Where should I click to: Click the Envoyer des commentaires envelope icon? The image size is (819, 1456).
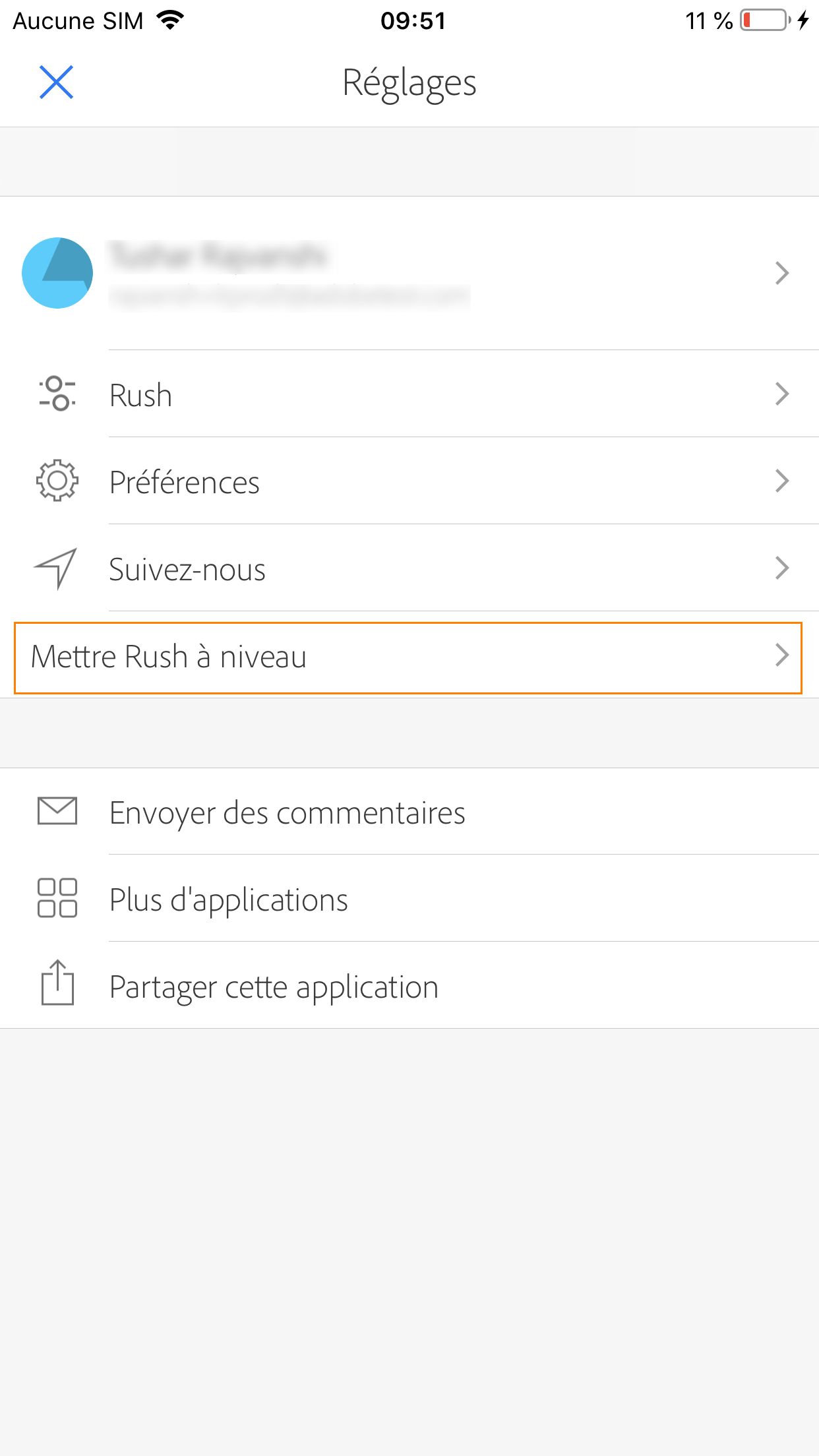tap(58, 812)
